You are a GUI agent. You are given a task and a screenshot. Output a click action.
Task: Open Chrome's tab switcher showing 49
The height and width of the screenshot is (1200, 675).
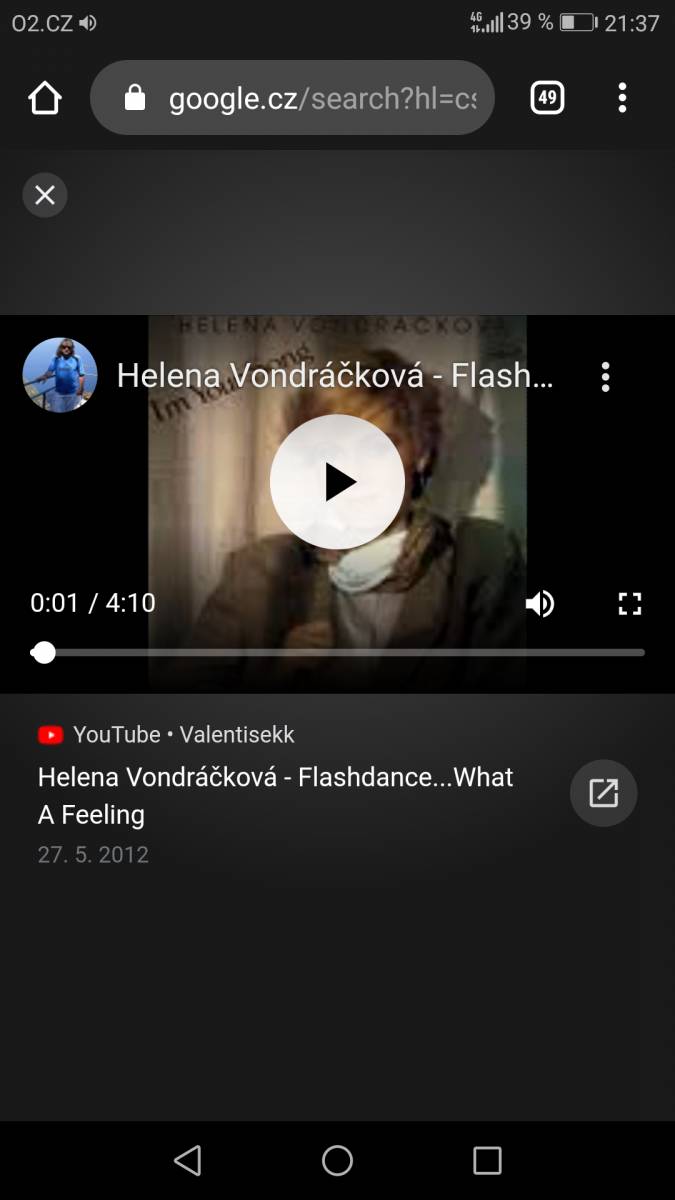[547, 98]
